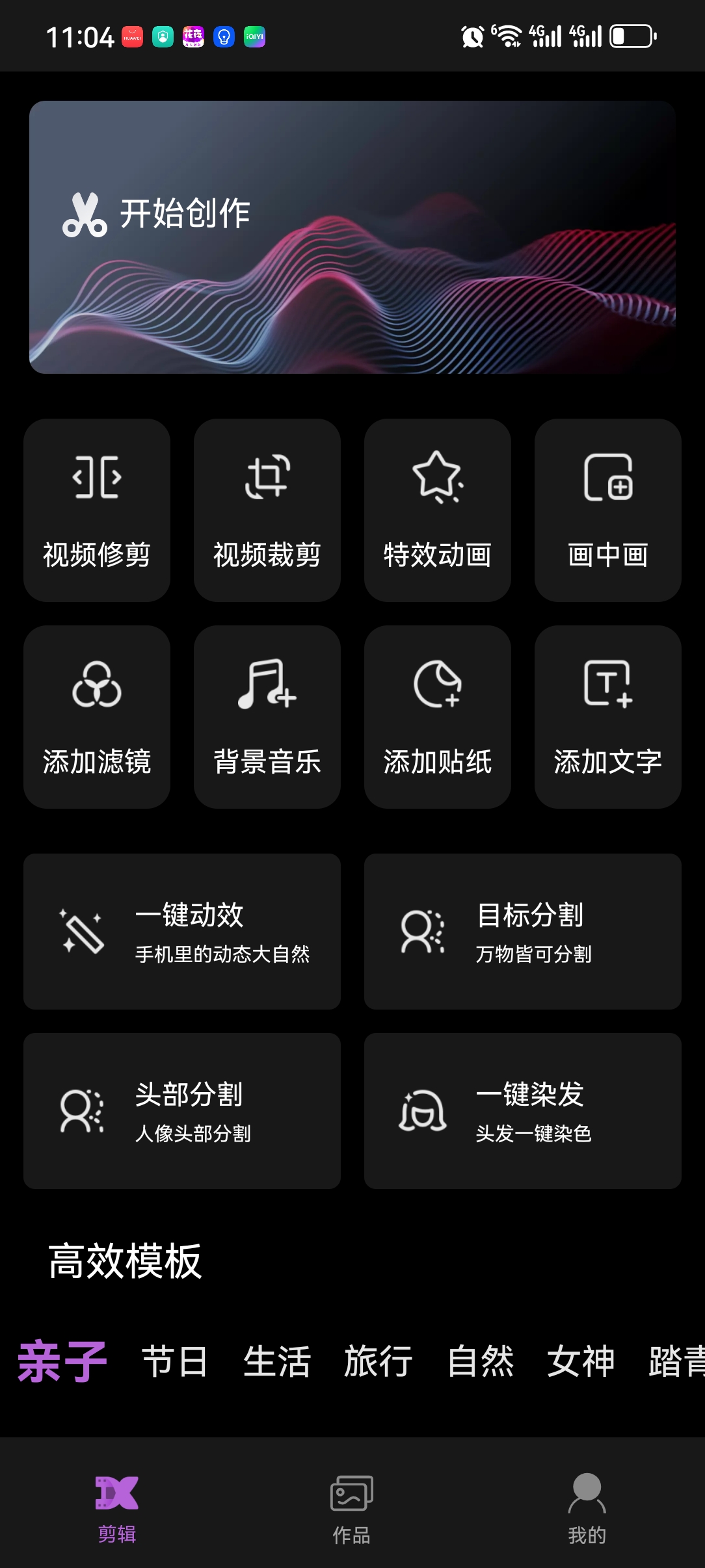Add 背景音乐 background music

click(x=267, y=717)
